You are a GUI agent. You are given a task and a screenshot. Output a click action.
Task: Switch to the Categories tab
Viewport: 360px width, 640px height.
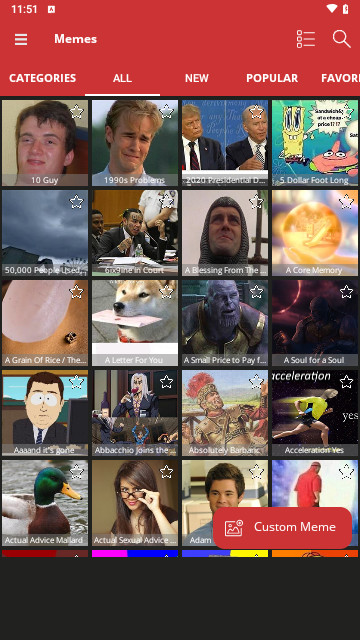click(x=42, y=78)
